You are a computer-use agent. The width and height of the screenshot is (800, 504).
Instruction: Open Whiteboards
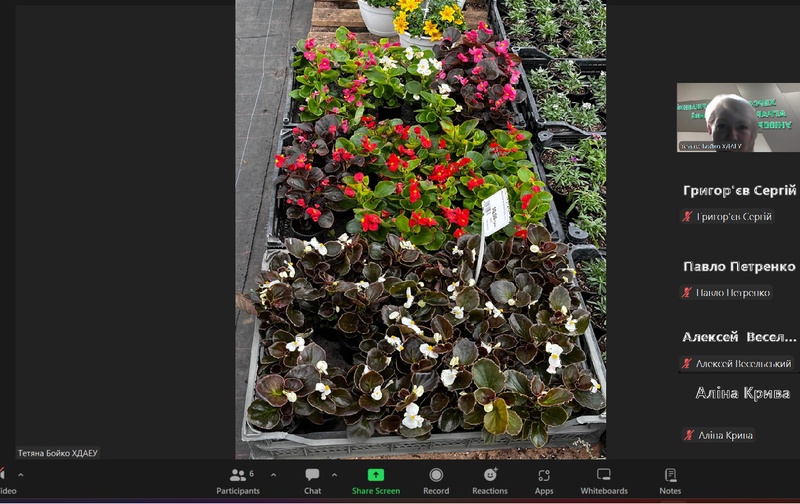pyautogui.click(x=604, y=480)
